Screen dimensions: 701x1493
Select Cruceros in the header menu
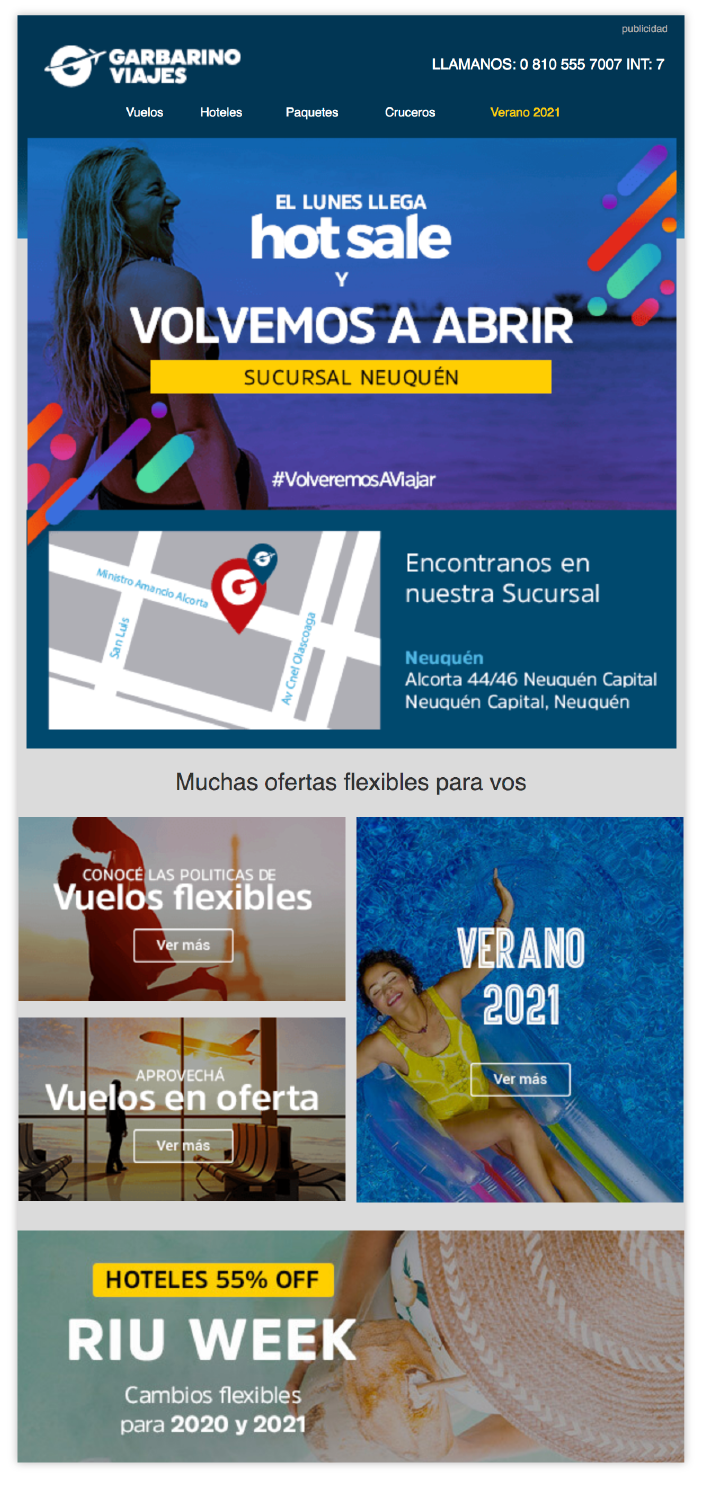pos(410,112)
